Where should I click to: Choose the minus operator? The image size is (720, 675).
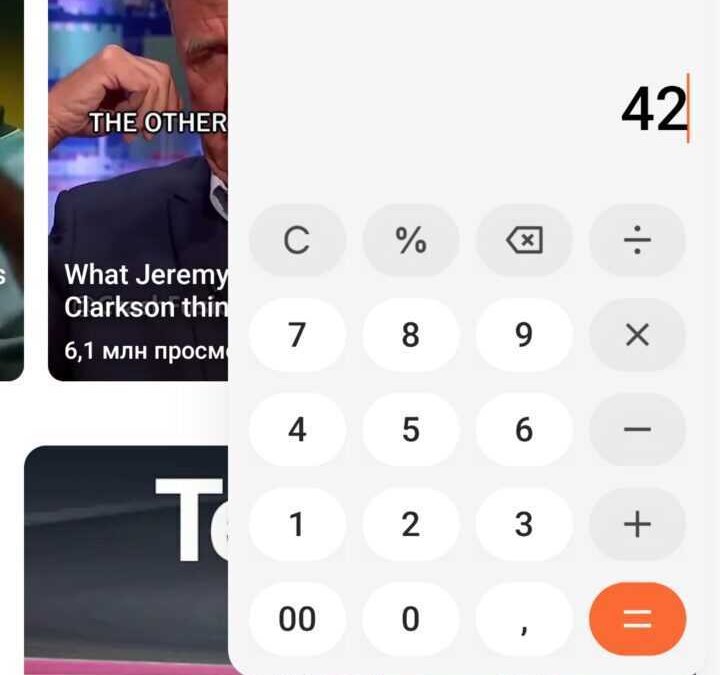pos(637,430)
